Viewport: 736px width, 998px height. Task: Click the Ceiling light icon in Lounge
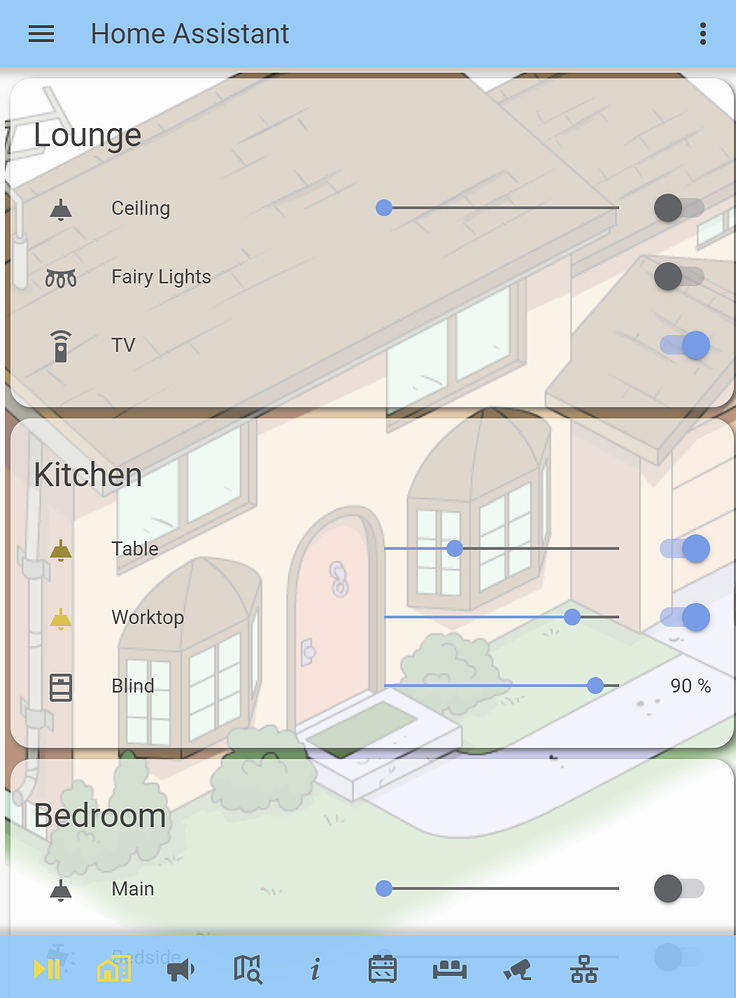click(61, 208)
